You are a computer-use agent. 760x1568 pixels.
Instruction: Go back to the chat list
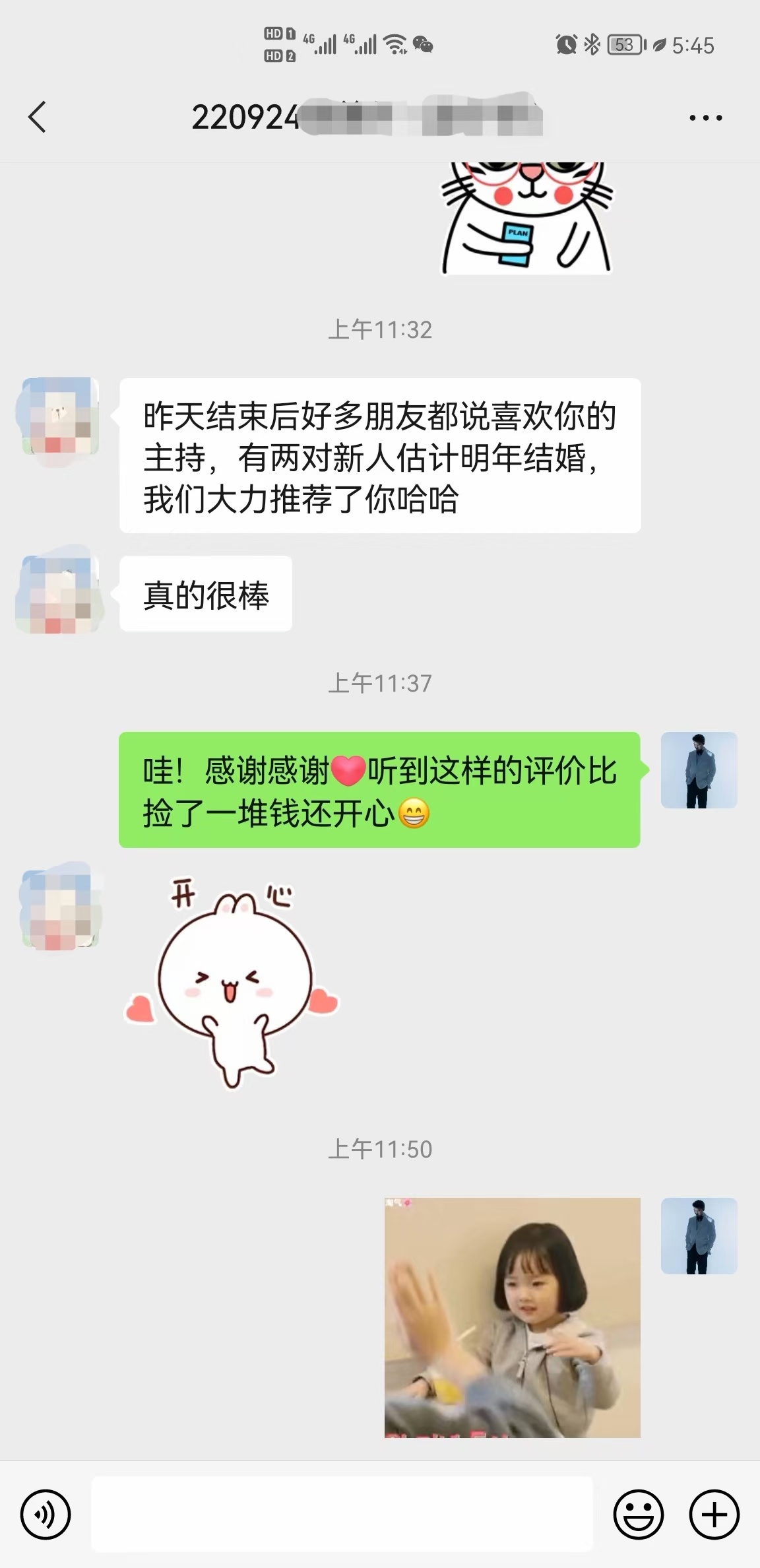tap(38, 117)
